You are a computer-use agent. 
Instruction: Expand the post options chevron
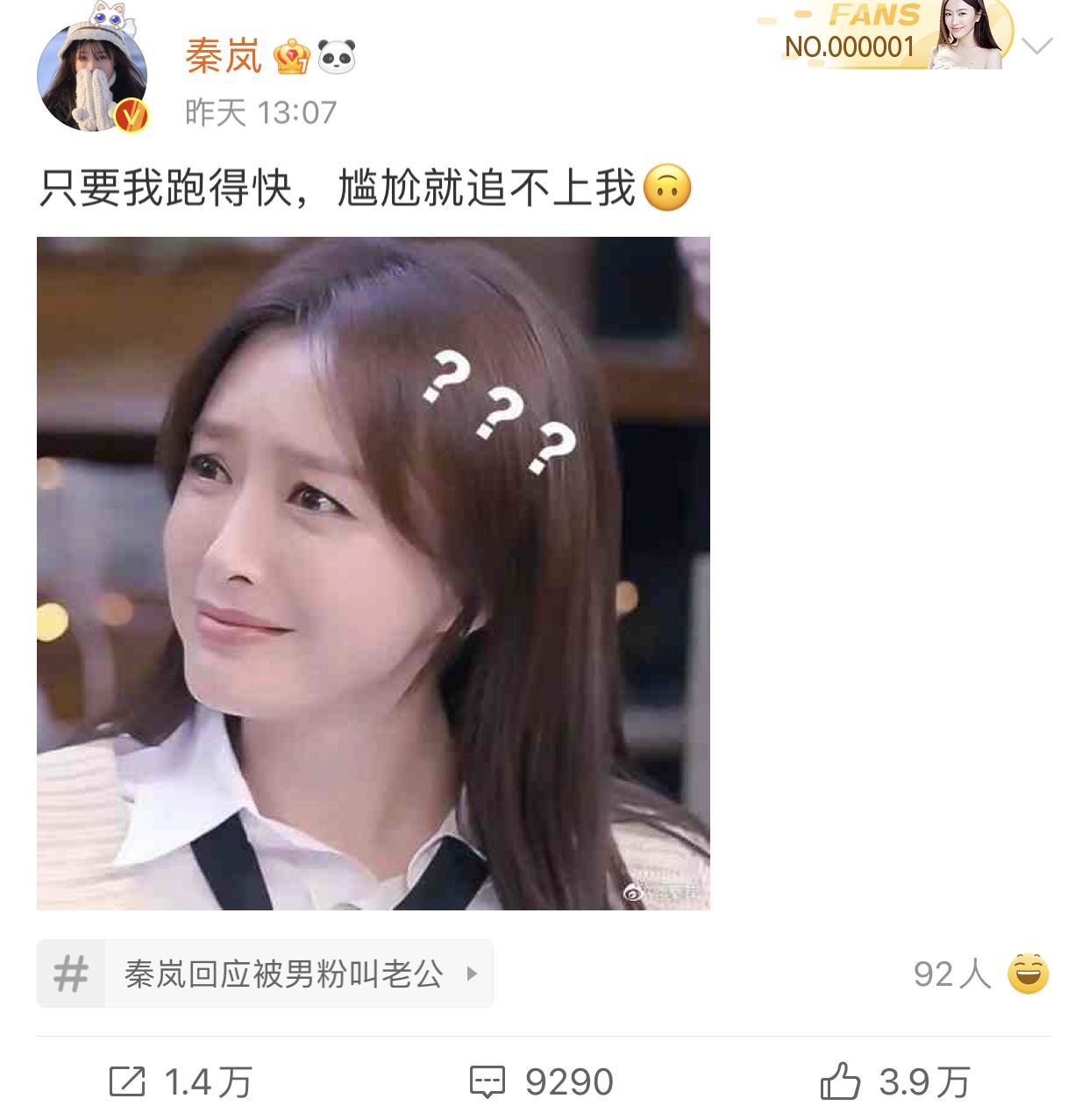click(1037, 46)
